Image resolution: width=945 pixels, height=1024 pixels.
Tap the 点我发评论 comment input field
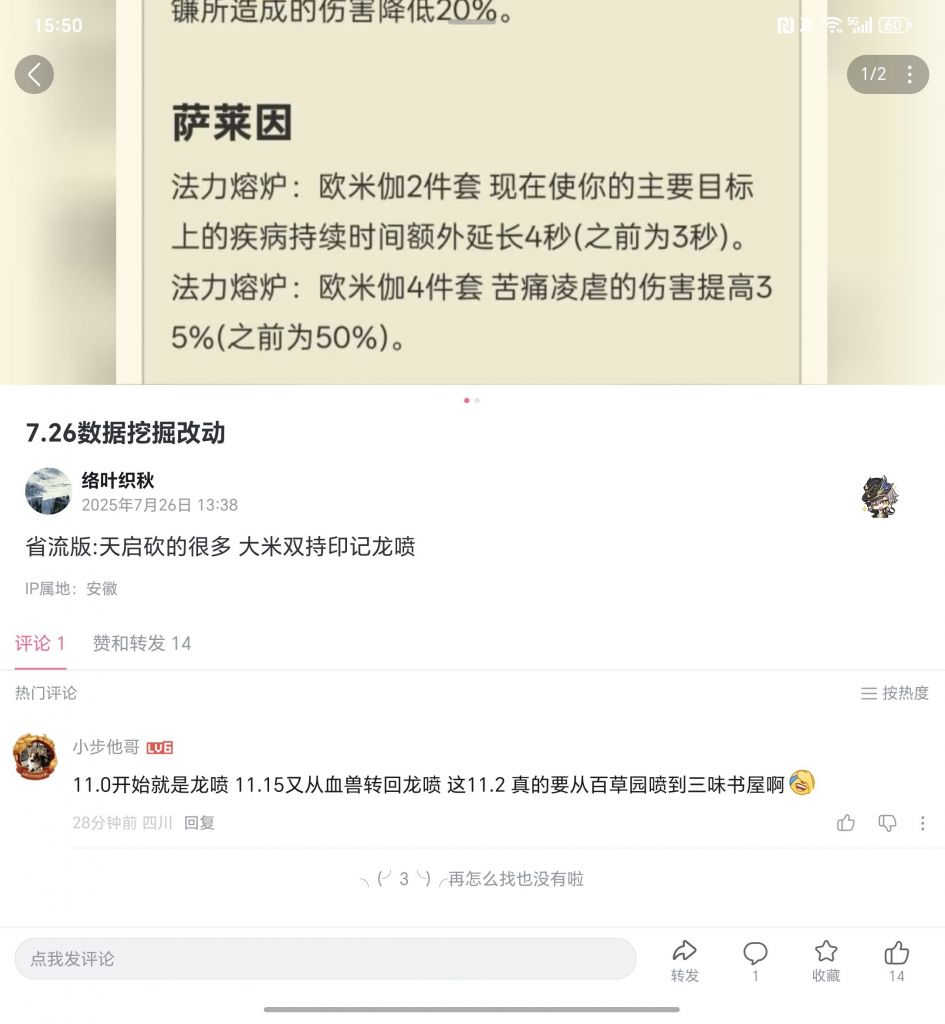325,958
